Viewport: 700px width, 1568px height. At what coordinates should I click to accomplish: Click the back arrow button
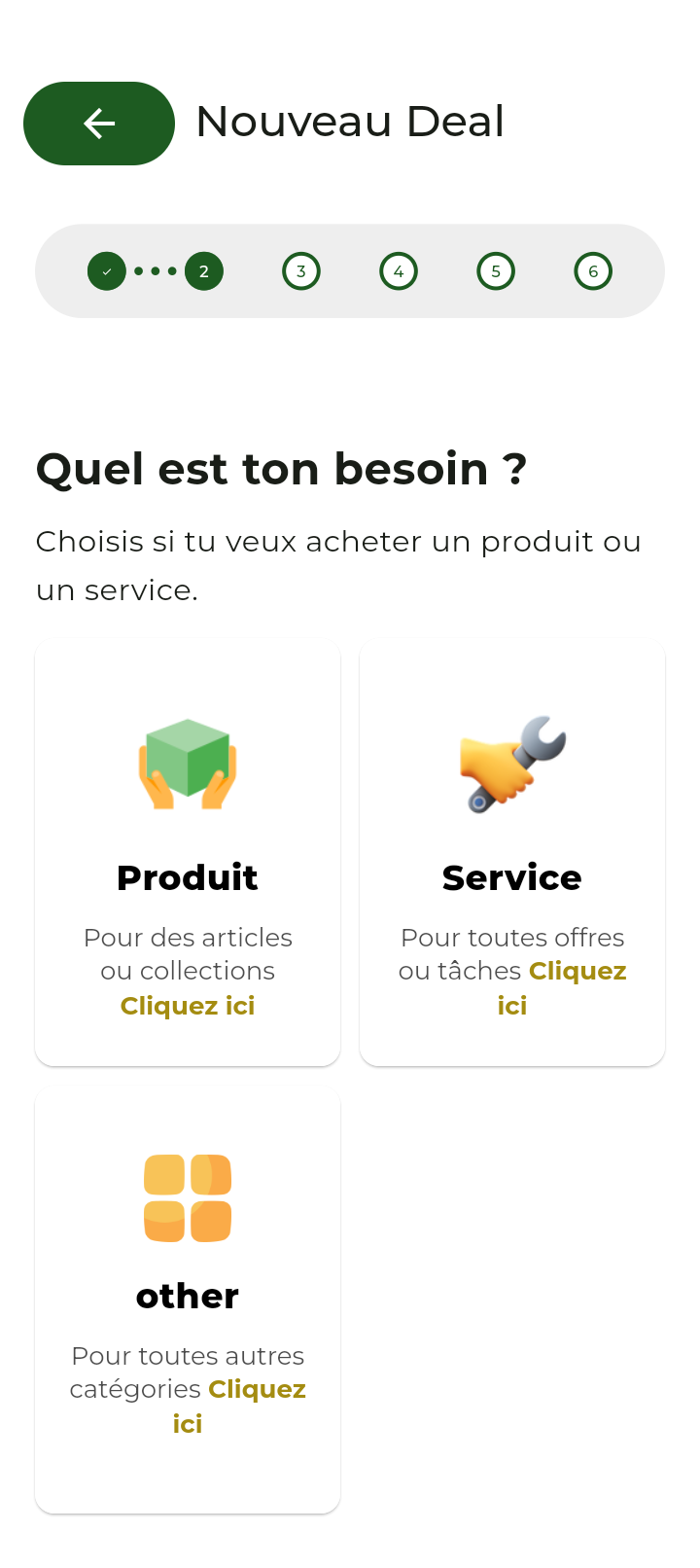(98, 123)
